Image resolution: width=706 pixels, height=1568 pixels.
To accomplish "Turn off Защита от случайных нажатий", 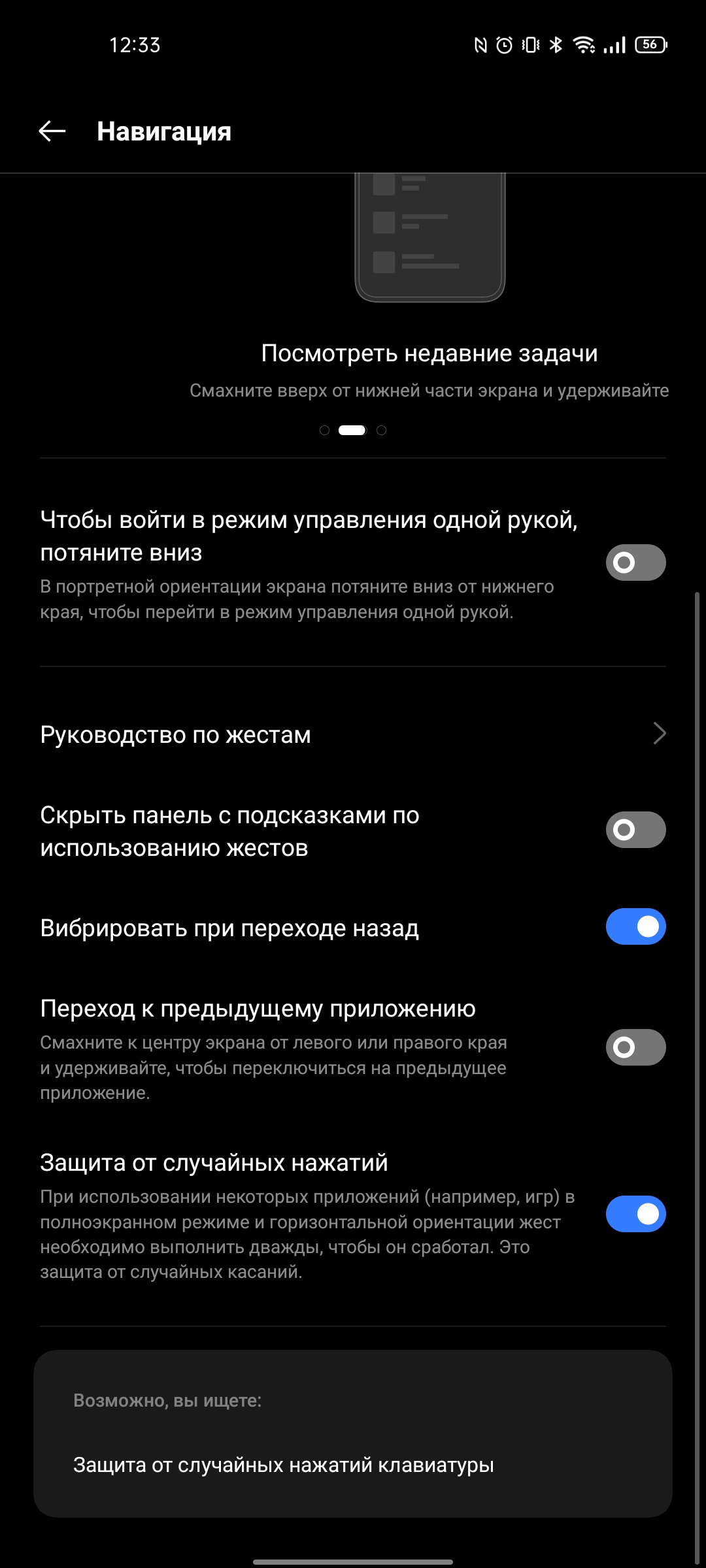I will [635, 1214].
